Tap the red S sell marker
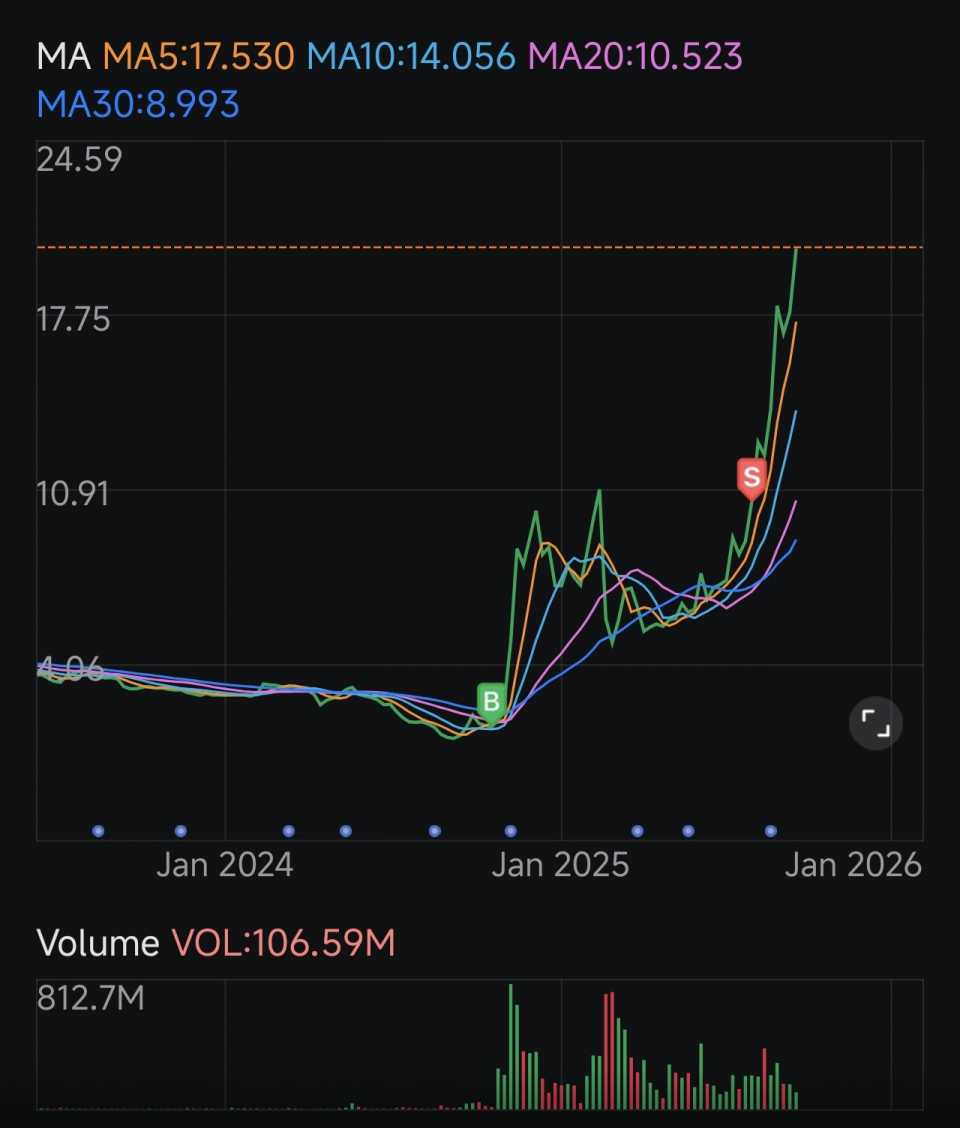 tap(750, 477)
